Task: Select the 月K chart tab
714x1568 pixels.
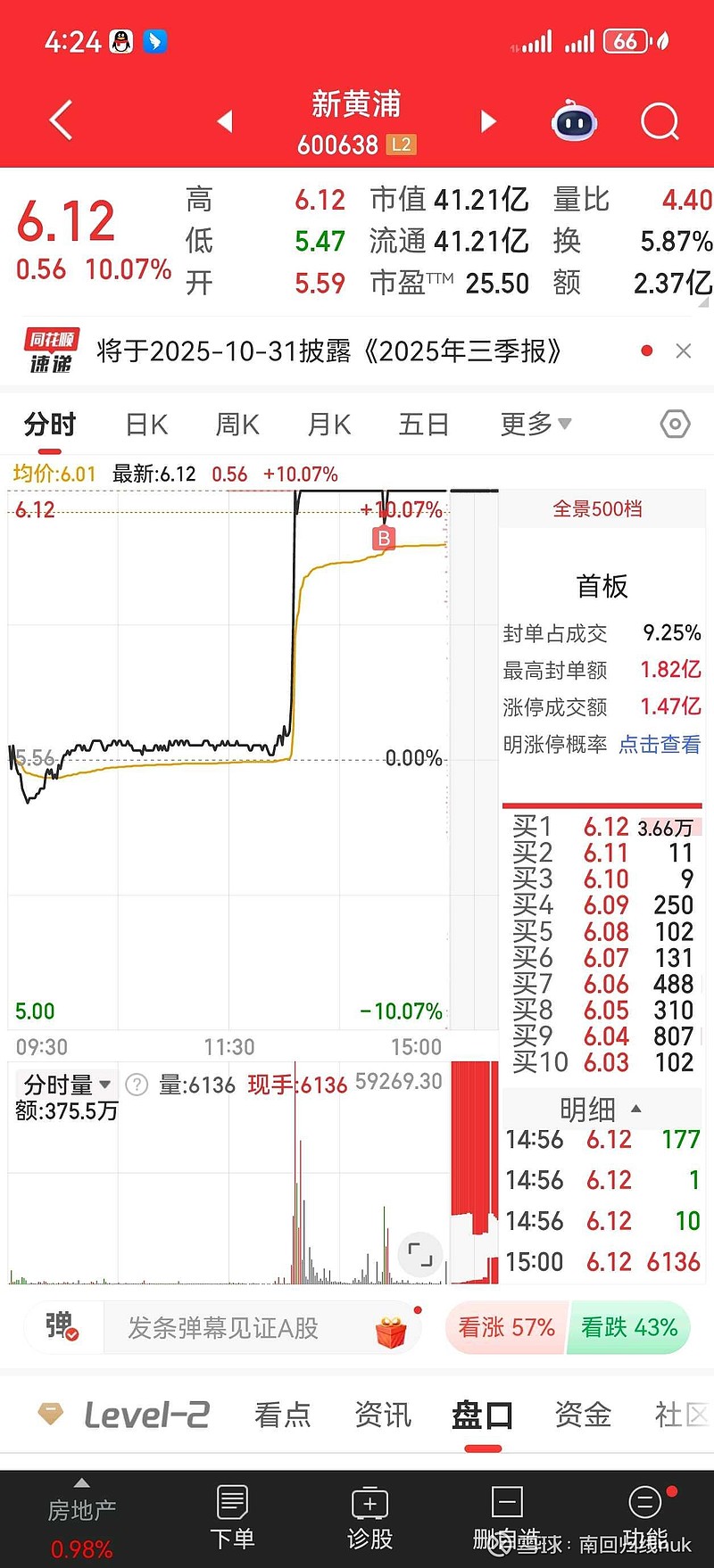Action: pyautogui.click(x=328, y=425)
